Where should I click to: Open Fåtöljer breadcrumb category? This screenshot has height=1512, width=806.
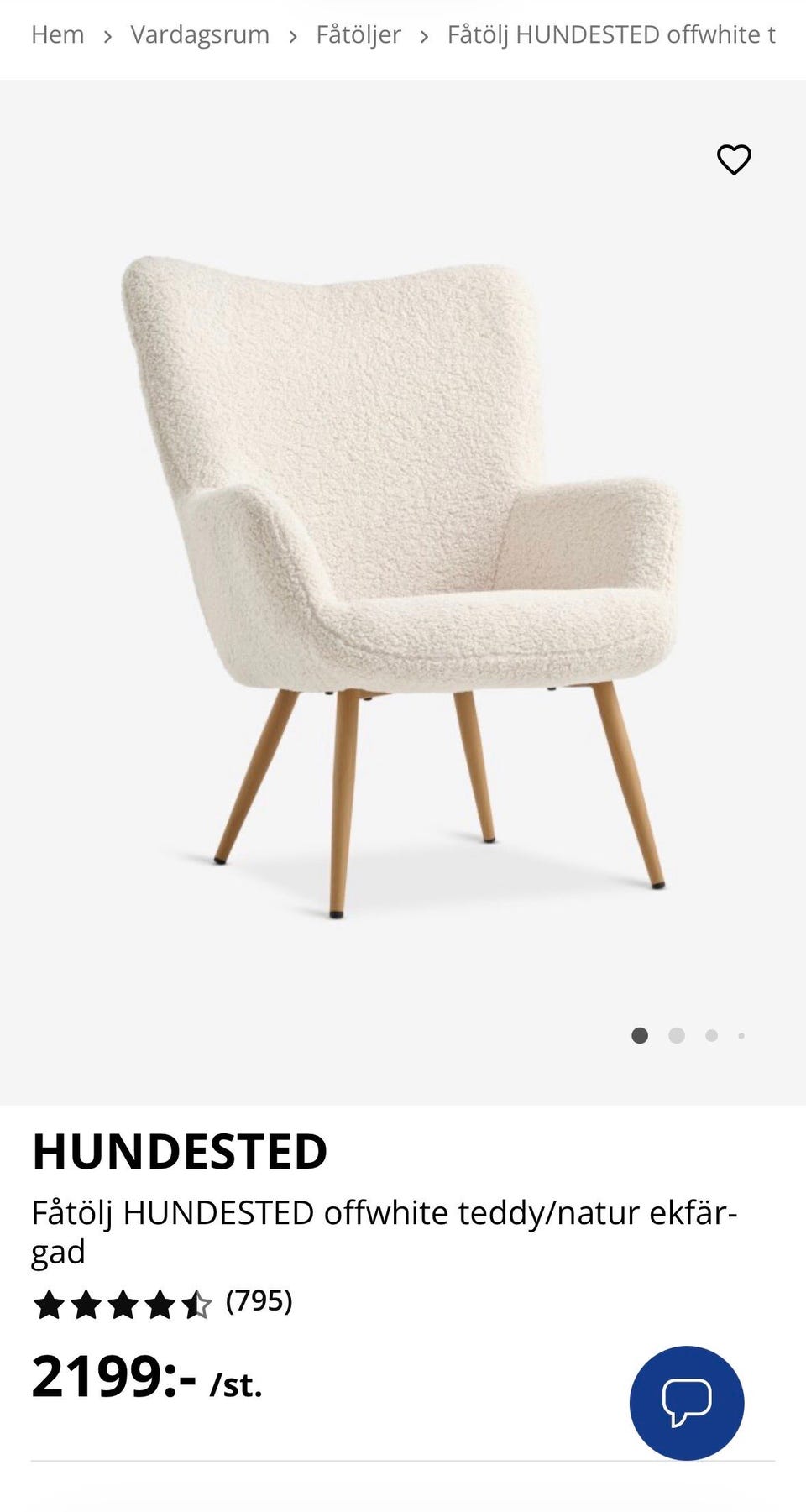pos(359,34)
